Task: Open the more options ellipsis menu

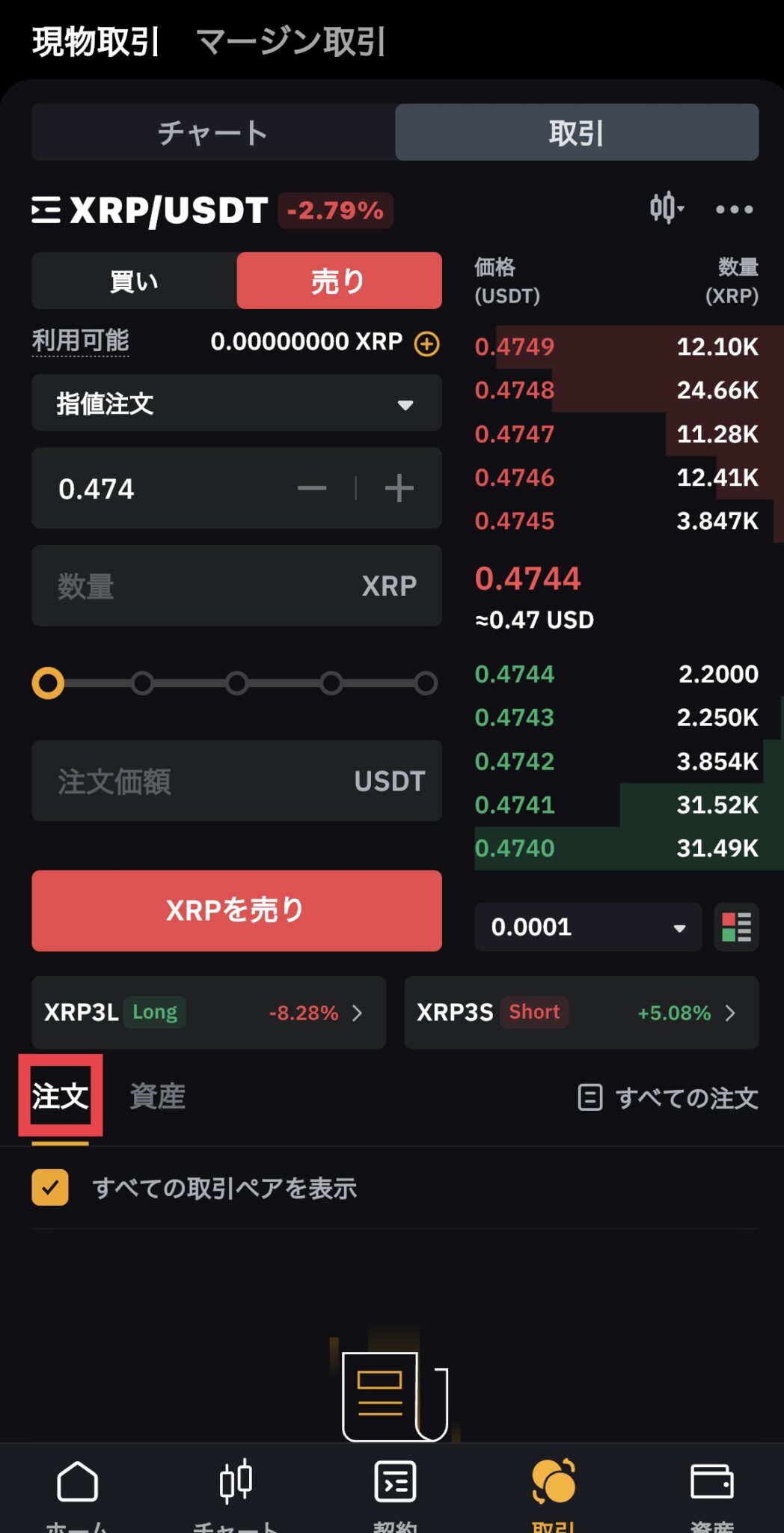Action: pyautogui.click(x=733, y=210)
